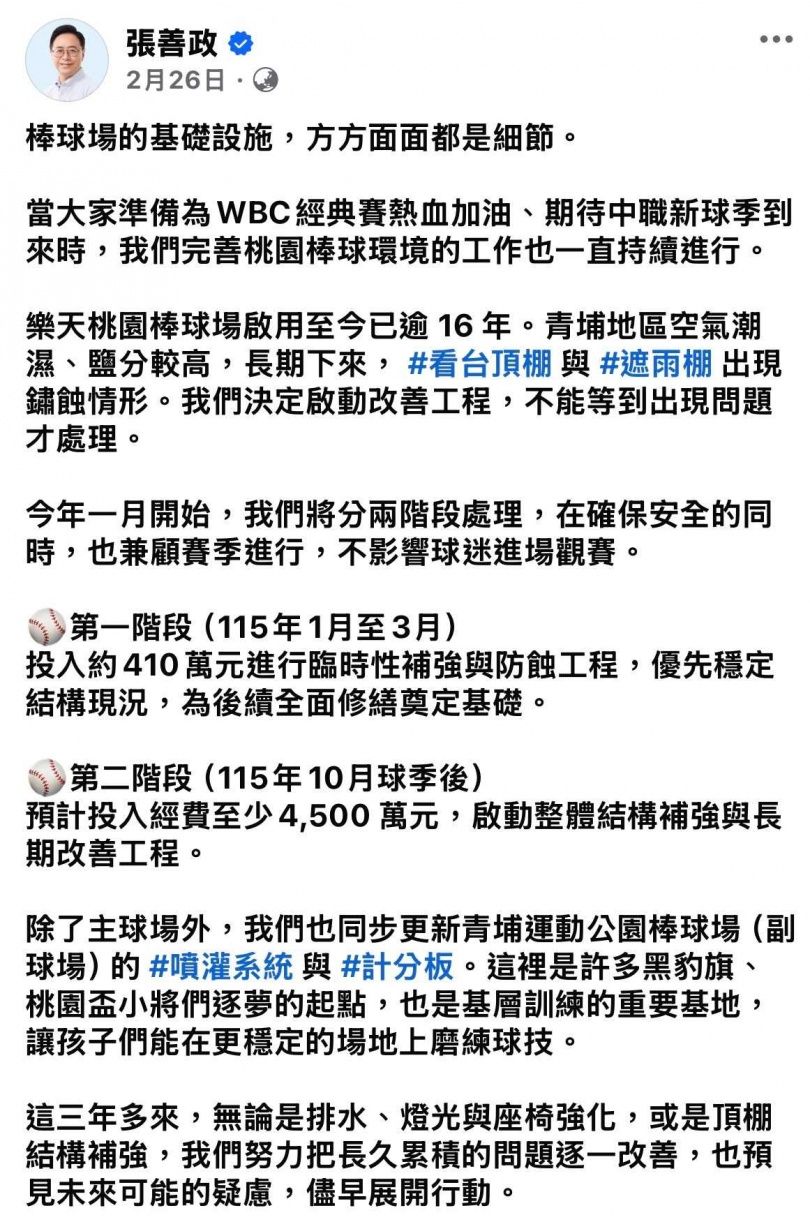Open the 張善政 profile name link
810x1222 pixels.
[171, 43]
